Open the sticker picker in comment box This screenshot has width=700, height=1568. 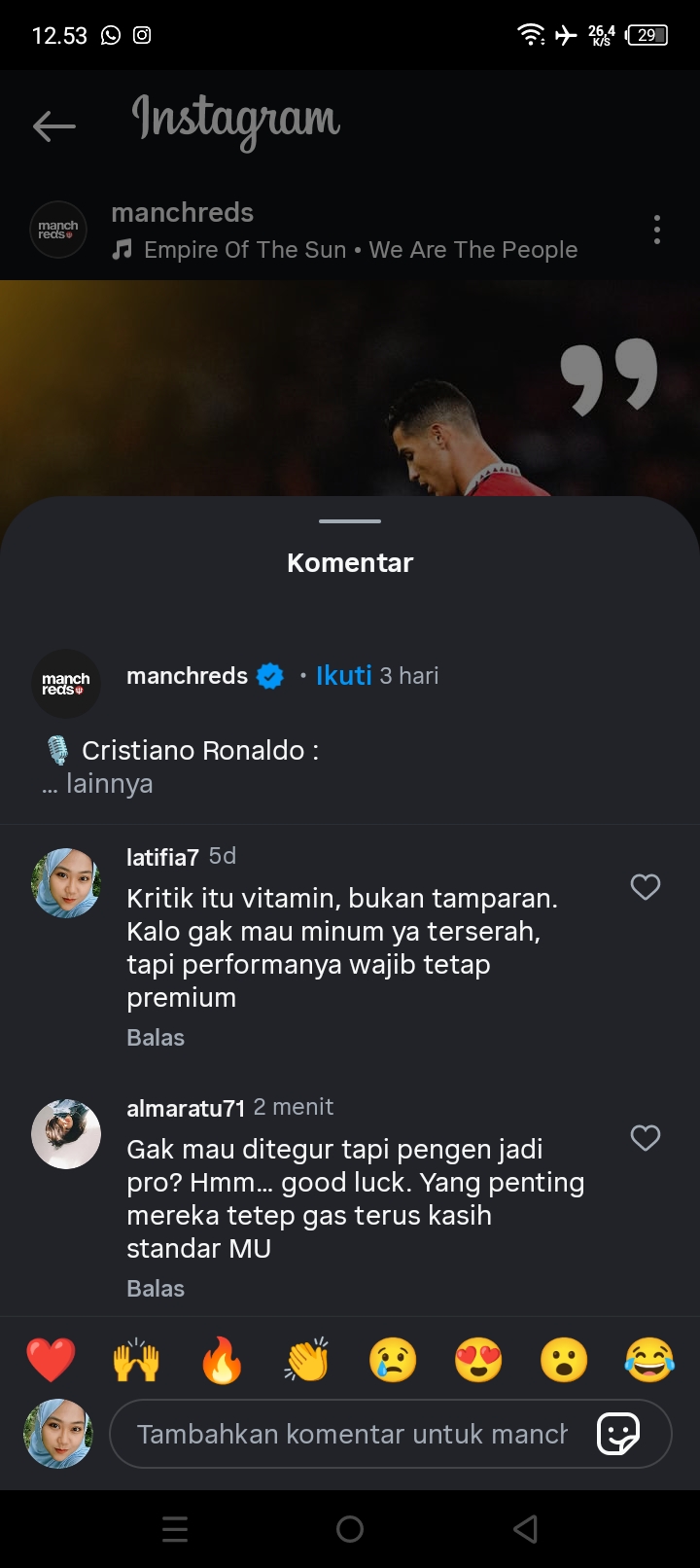pos(618,1434)
